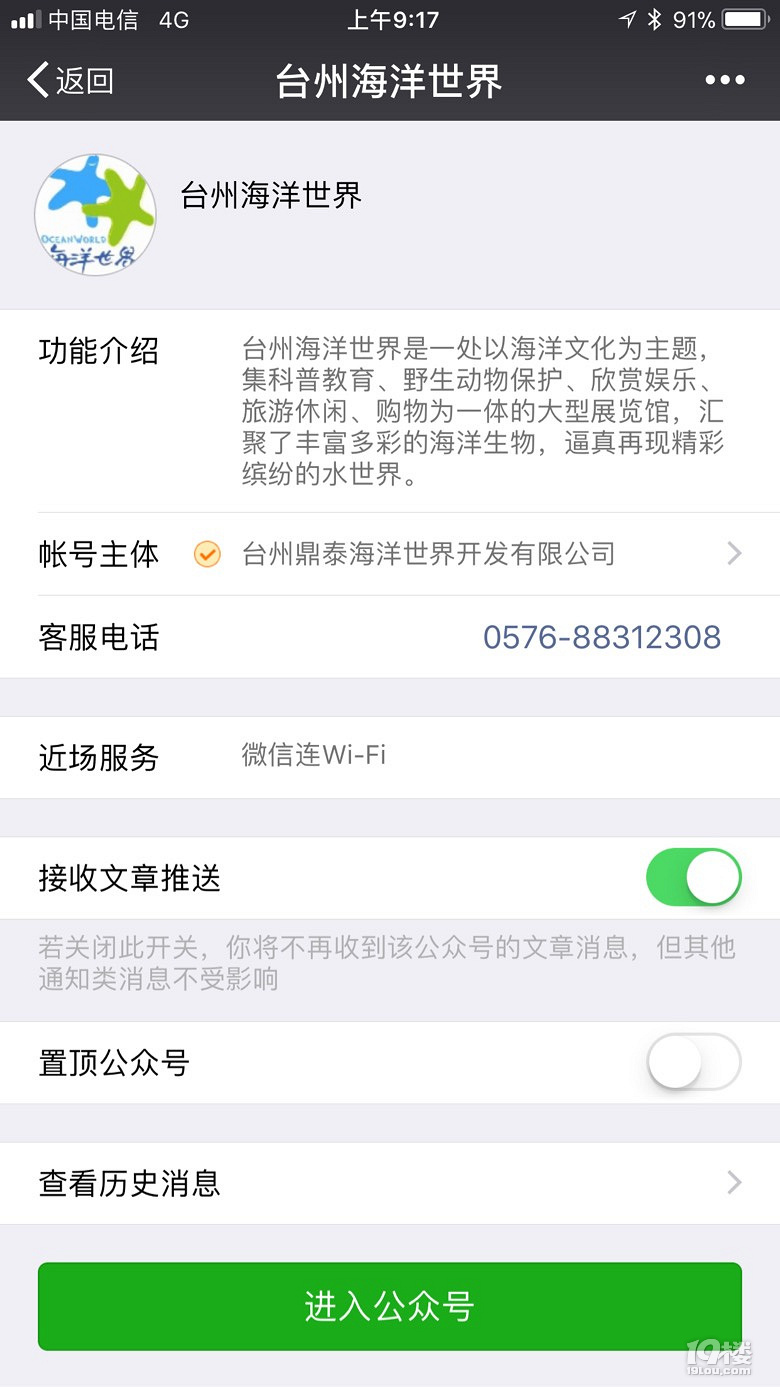The image size is (780, 1387).
Task: Tap the 进入公众号 green button
Action: [x=390, y=1306]
